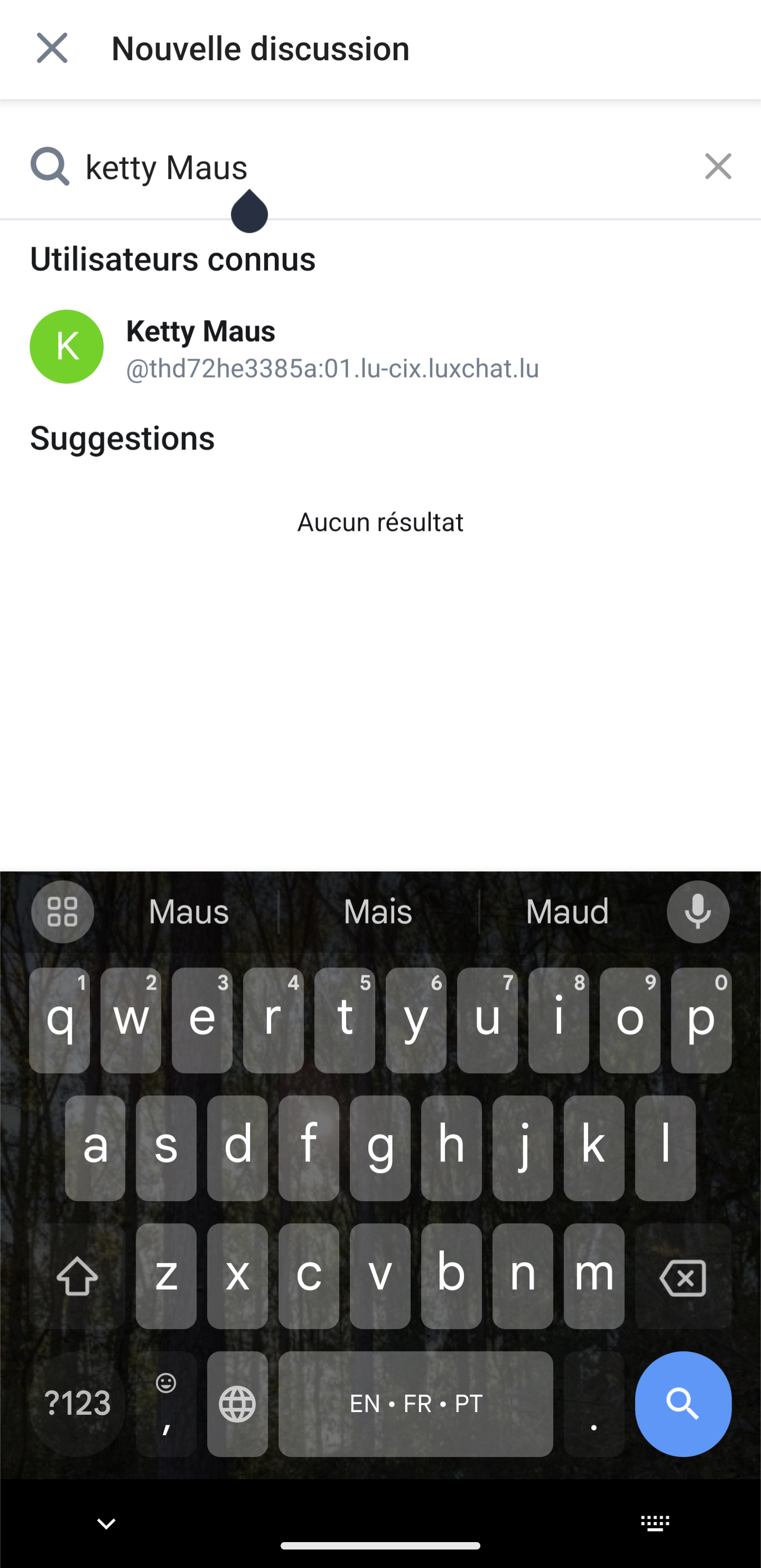Start voice input with the microphone
This screenshot has width=761, height=1568.
[x=698, y=912]
